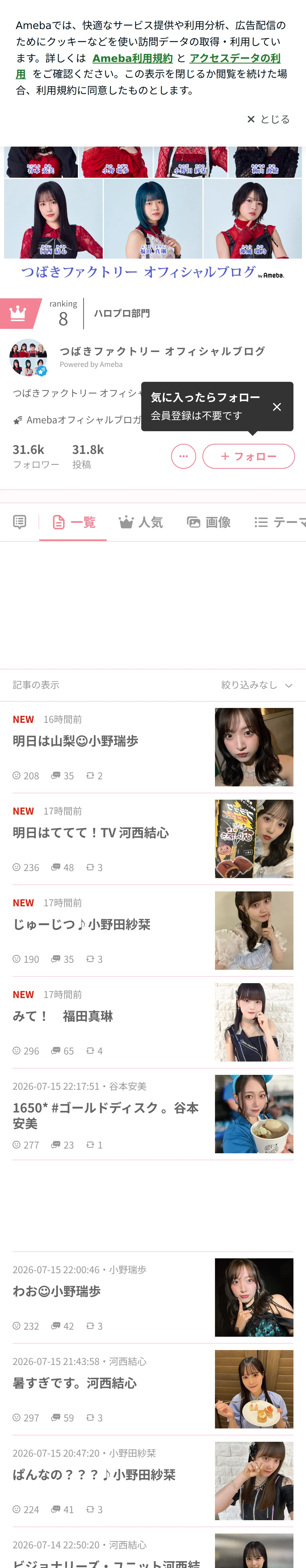Open the article list icon tab
306x1568 pixels.
[20, 522]
